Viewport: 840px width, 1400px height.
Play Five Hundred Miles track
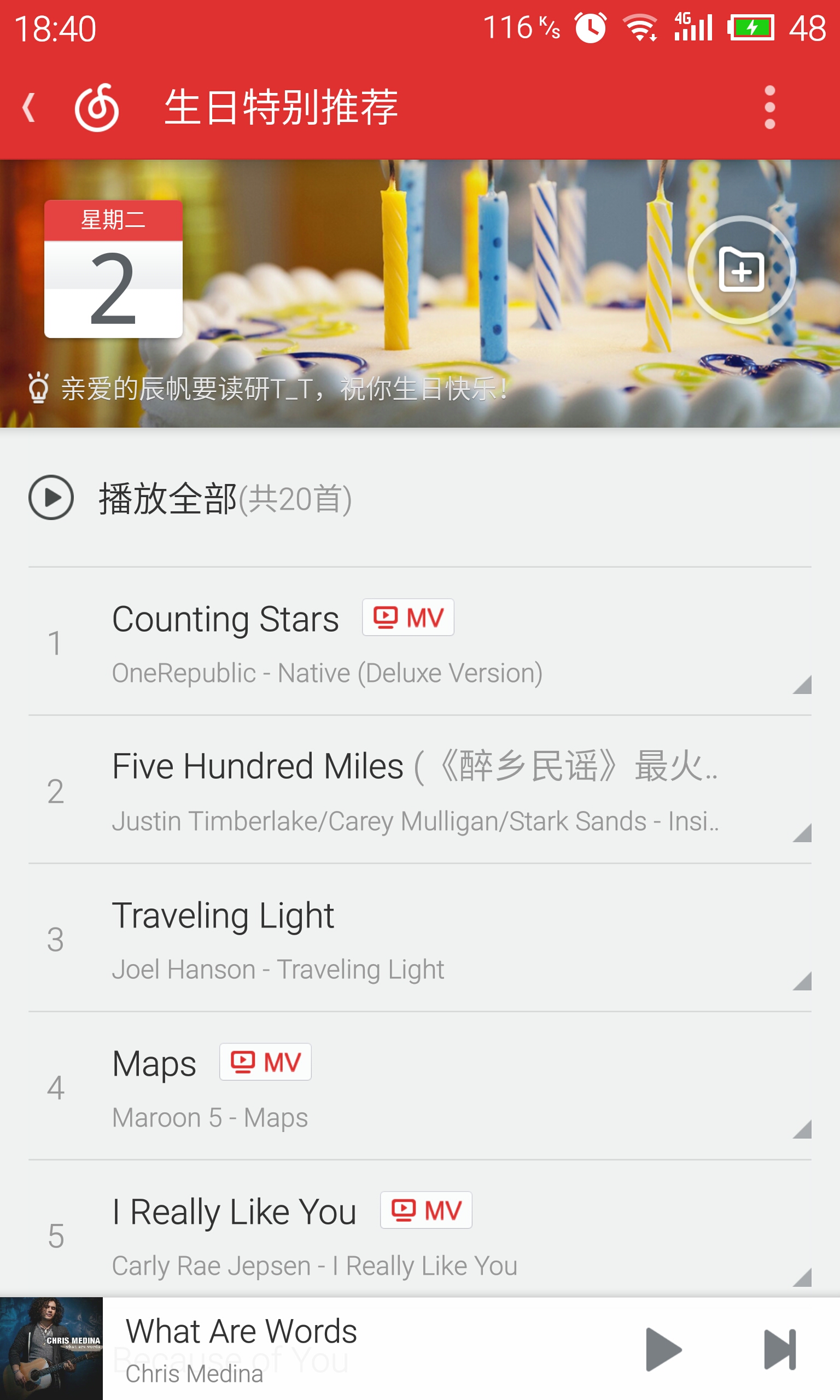click(396, 790)
